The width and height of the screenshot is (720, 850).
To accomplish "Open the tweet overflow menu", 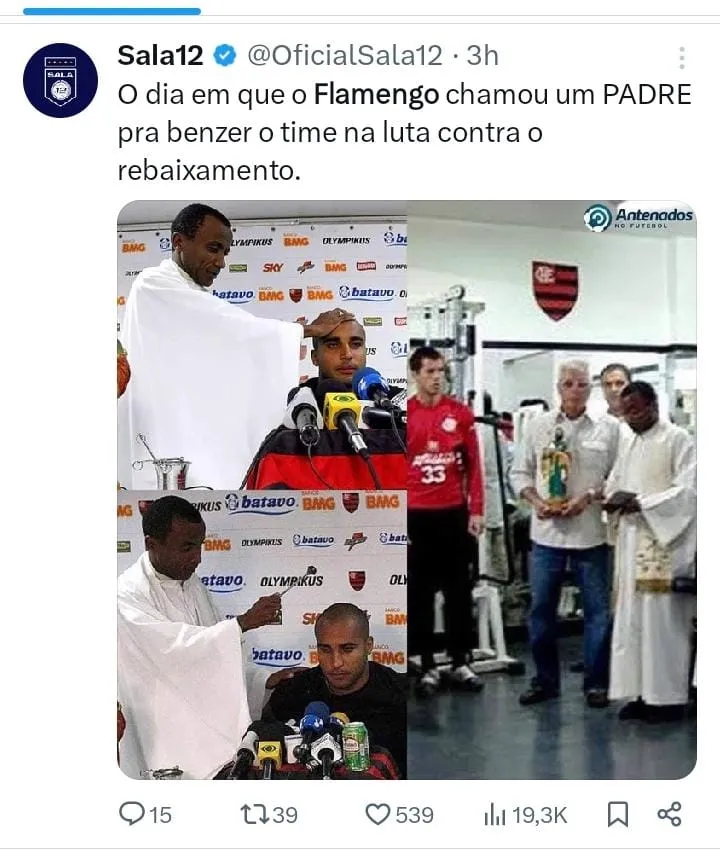I will coord(682,57).
